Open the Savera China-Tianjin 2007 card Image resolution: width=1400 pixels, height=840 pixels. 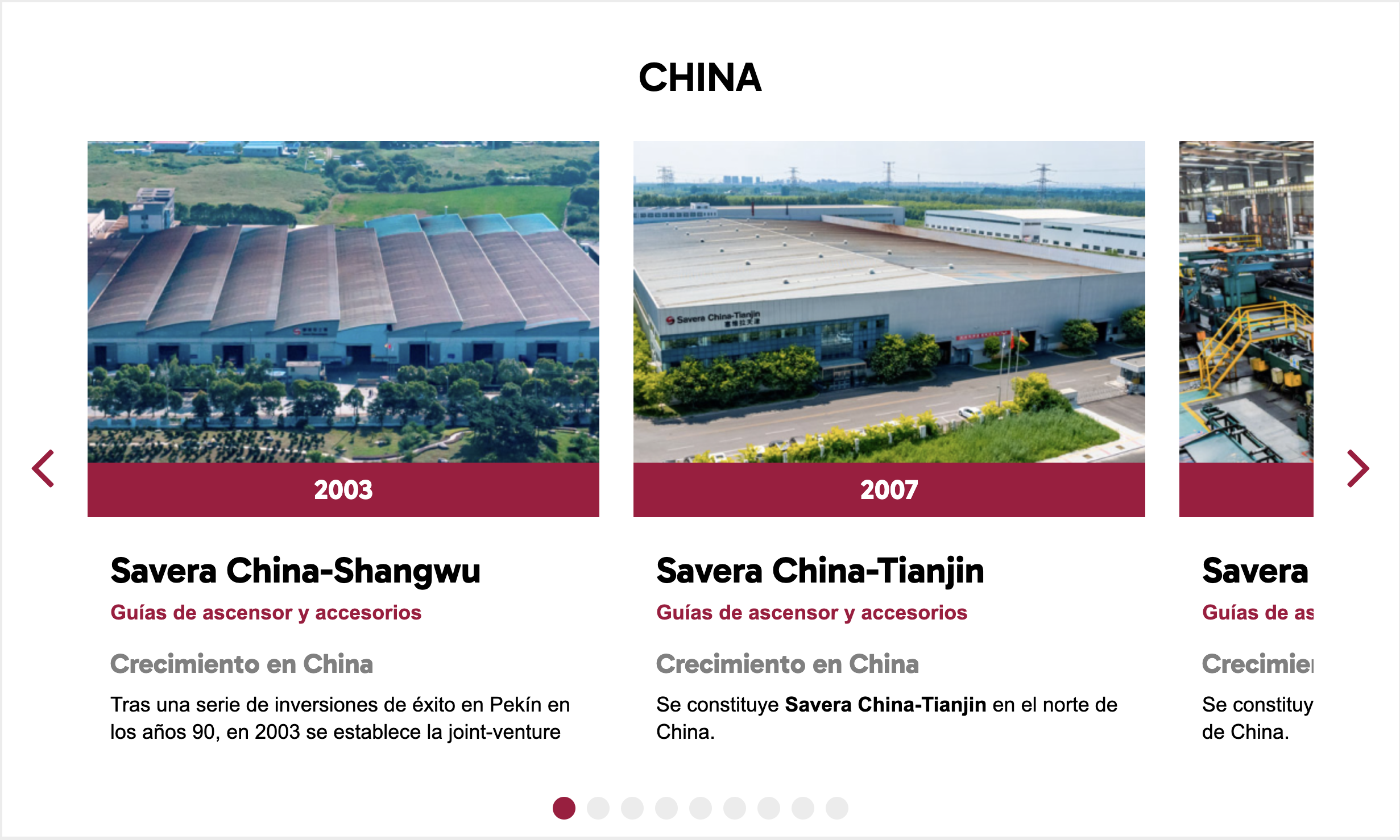click(888, 328)
